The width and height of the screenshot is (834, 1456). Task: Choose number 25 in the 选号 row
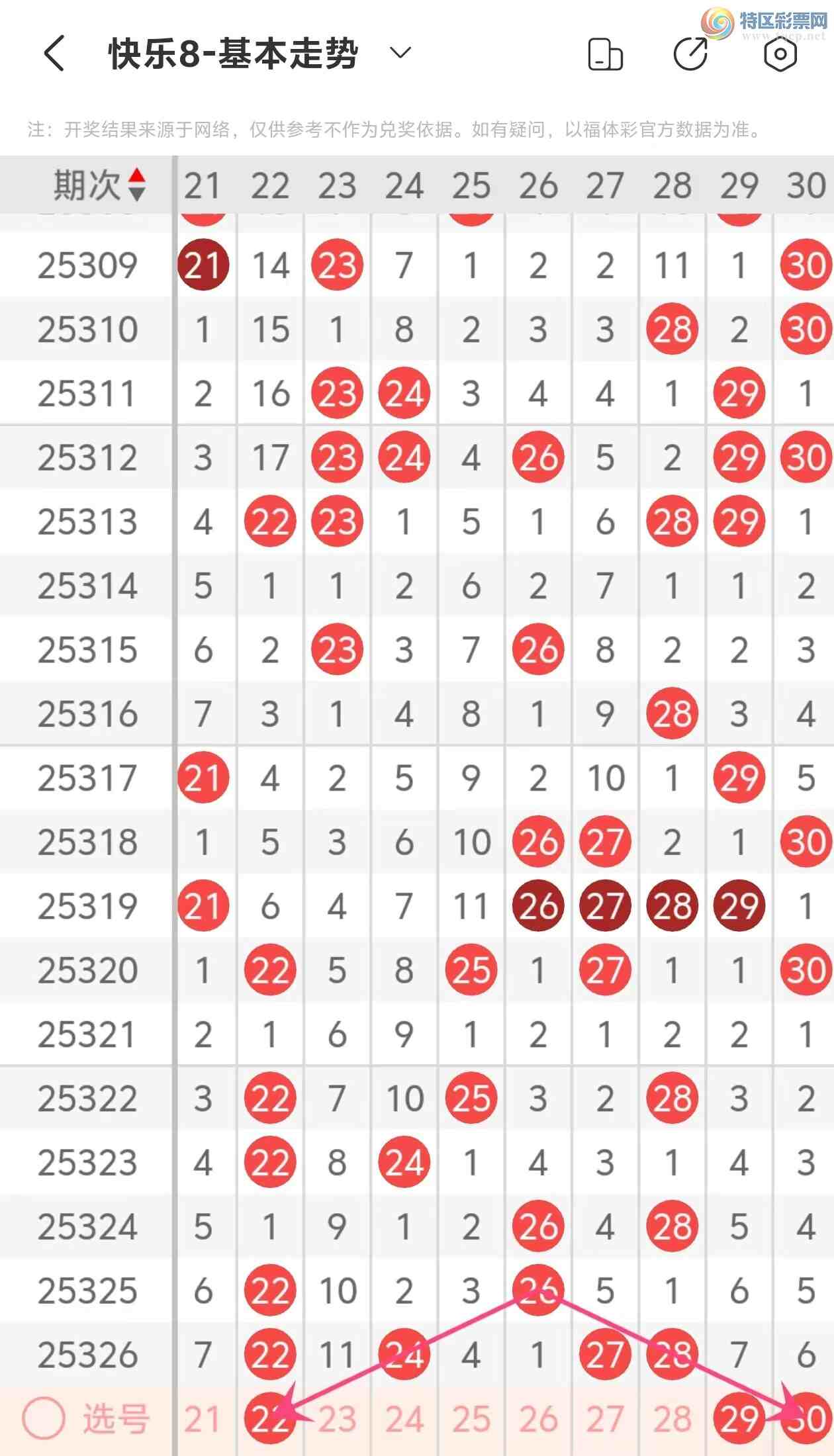[x=471, y=1418]
